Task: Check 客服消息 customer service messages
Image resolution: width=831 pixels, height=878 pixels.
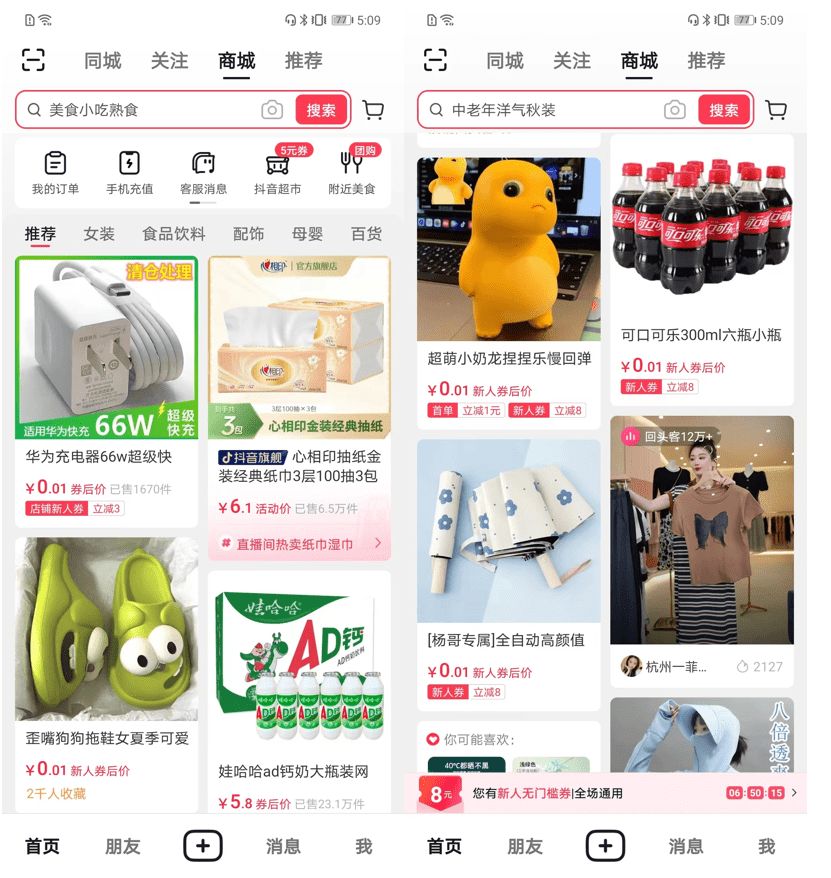Action: [203, 171]
